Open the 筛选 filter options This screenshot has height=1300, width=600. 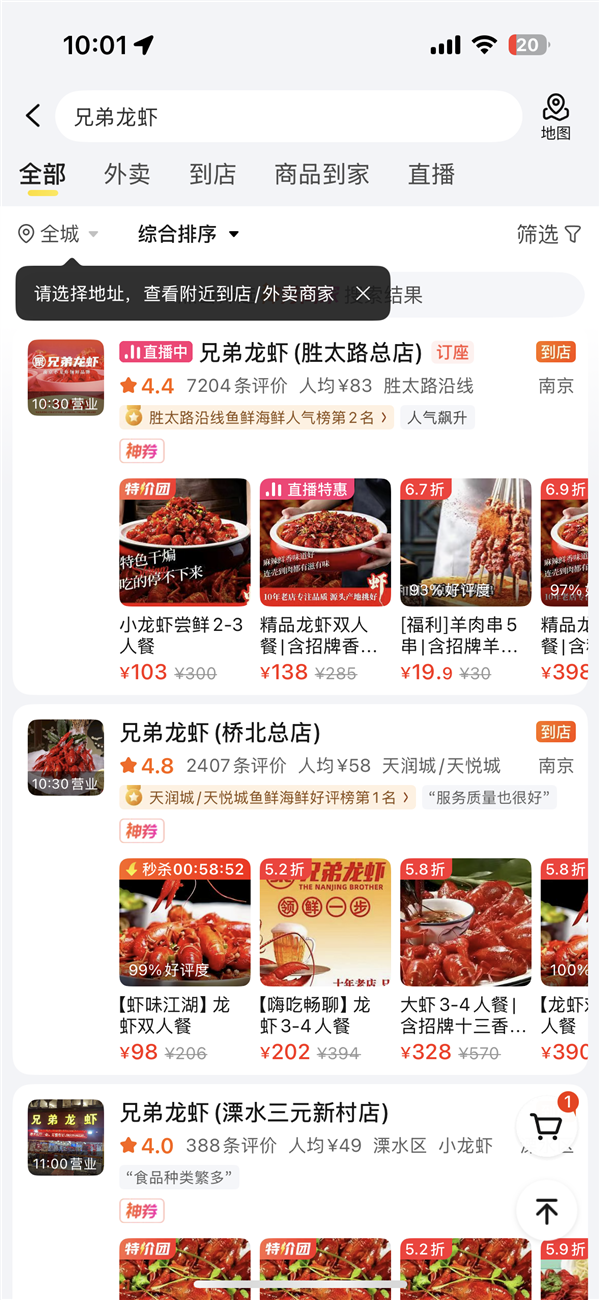(x=548, y=234)
